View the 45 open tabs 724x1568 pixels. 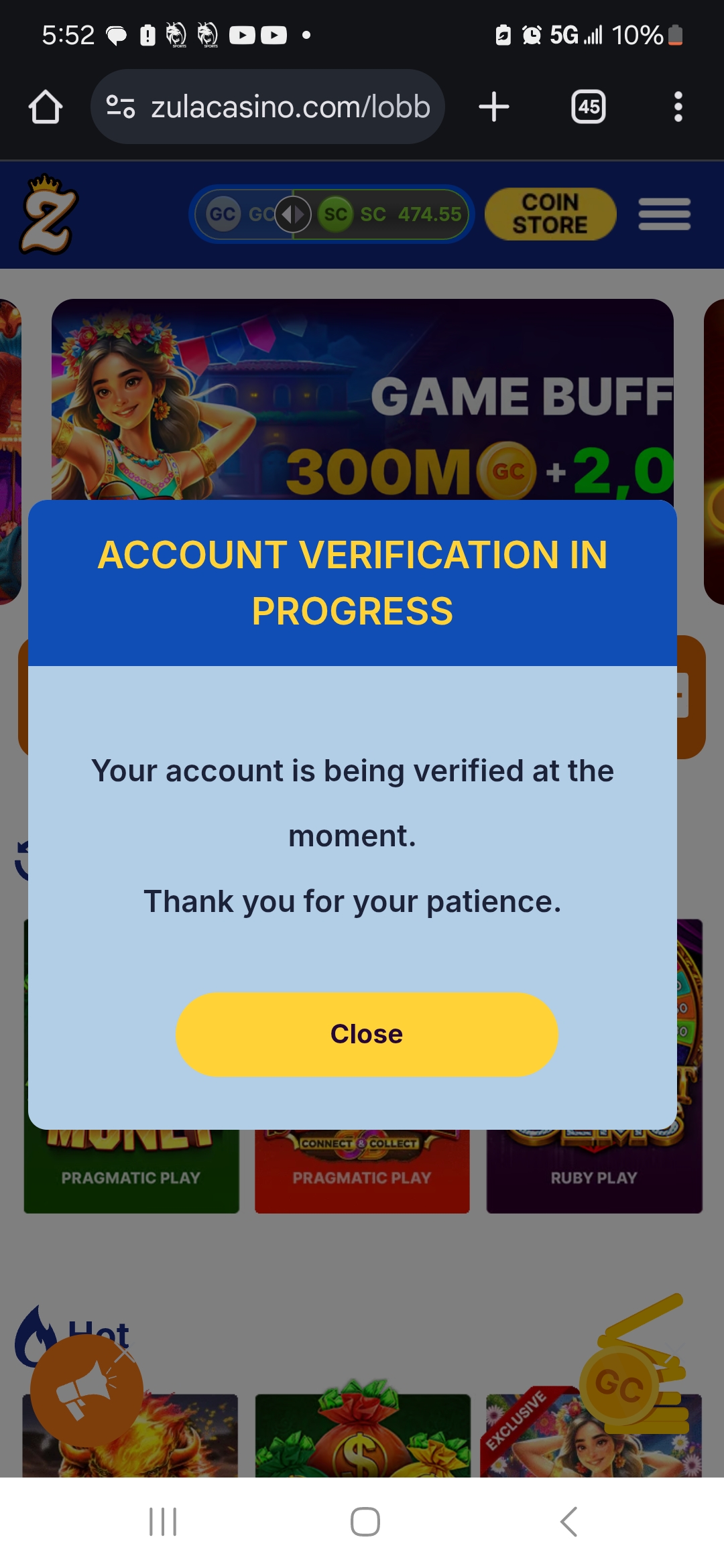588,107
